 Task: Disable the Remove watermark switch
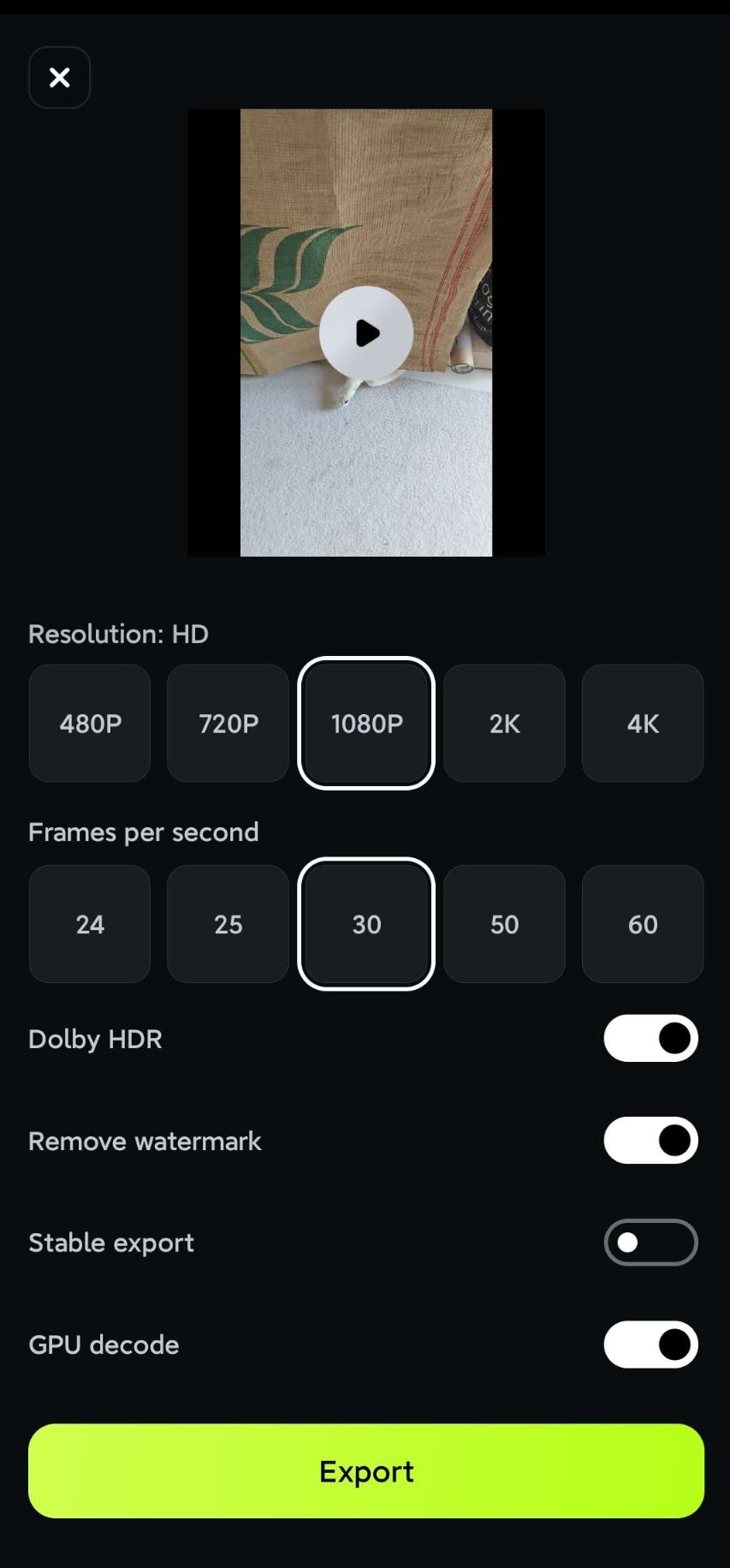(x=650, y=1141)
